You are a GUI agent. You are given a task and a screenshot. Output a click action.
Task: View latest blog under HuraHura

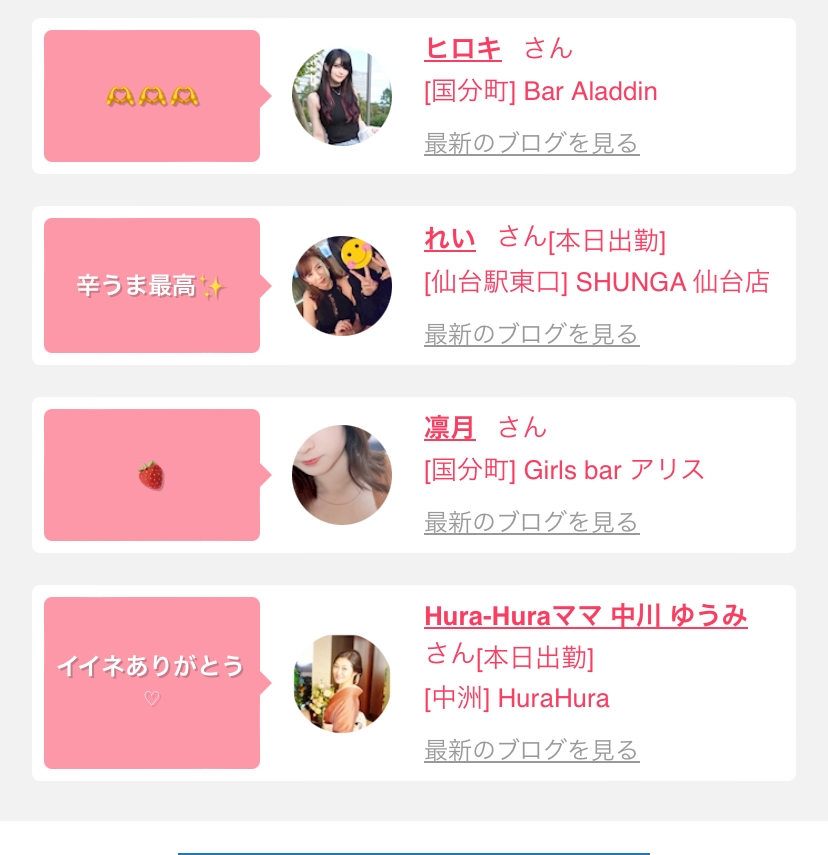[531, 749]
